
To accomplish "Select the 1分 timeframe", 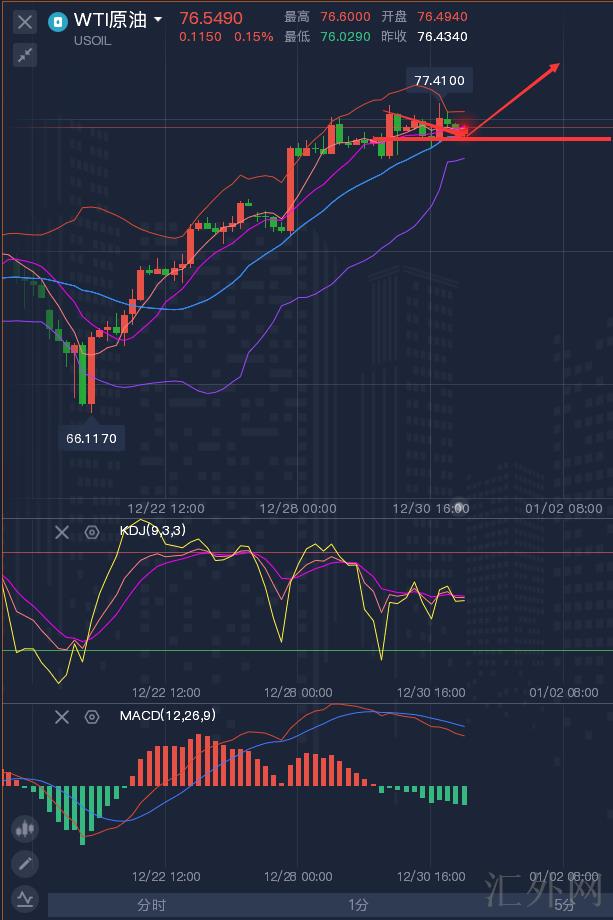I will point(358,905).
